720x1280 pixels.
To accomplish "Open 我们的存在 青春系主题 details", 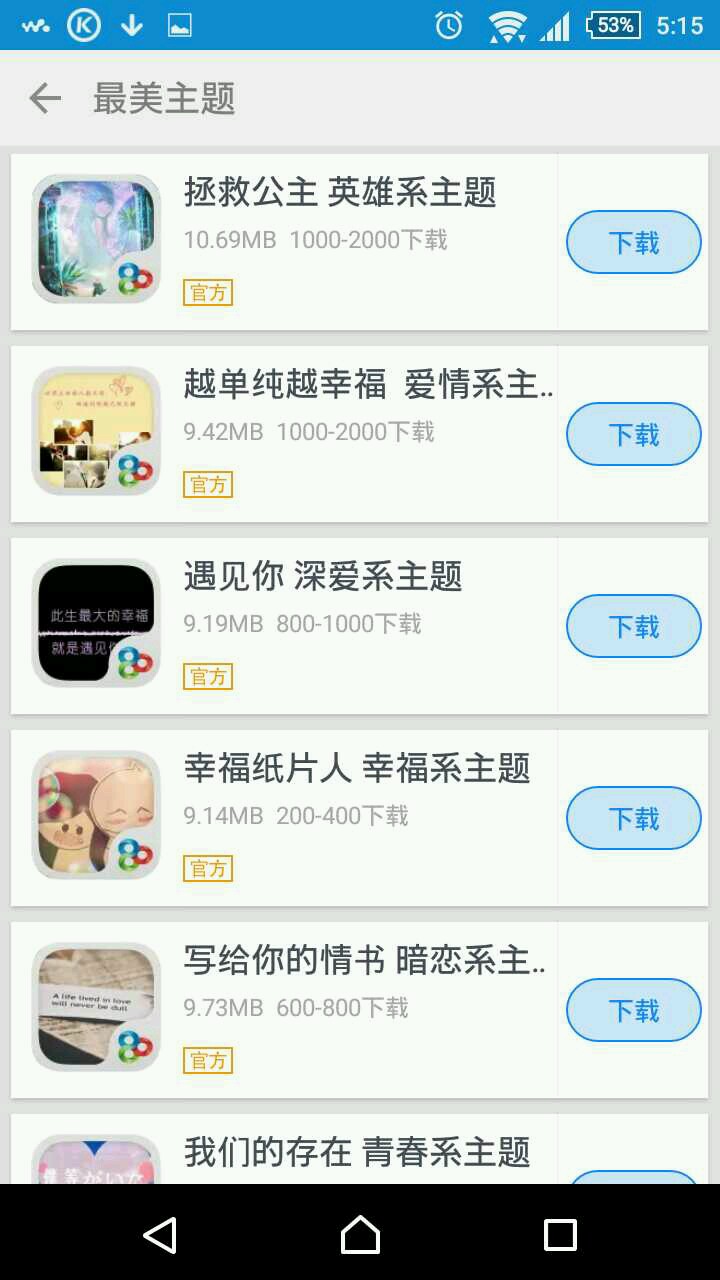I will [356, 1152].
